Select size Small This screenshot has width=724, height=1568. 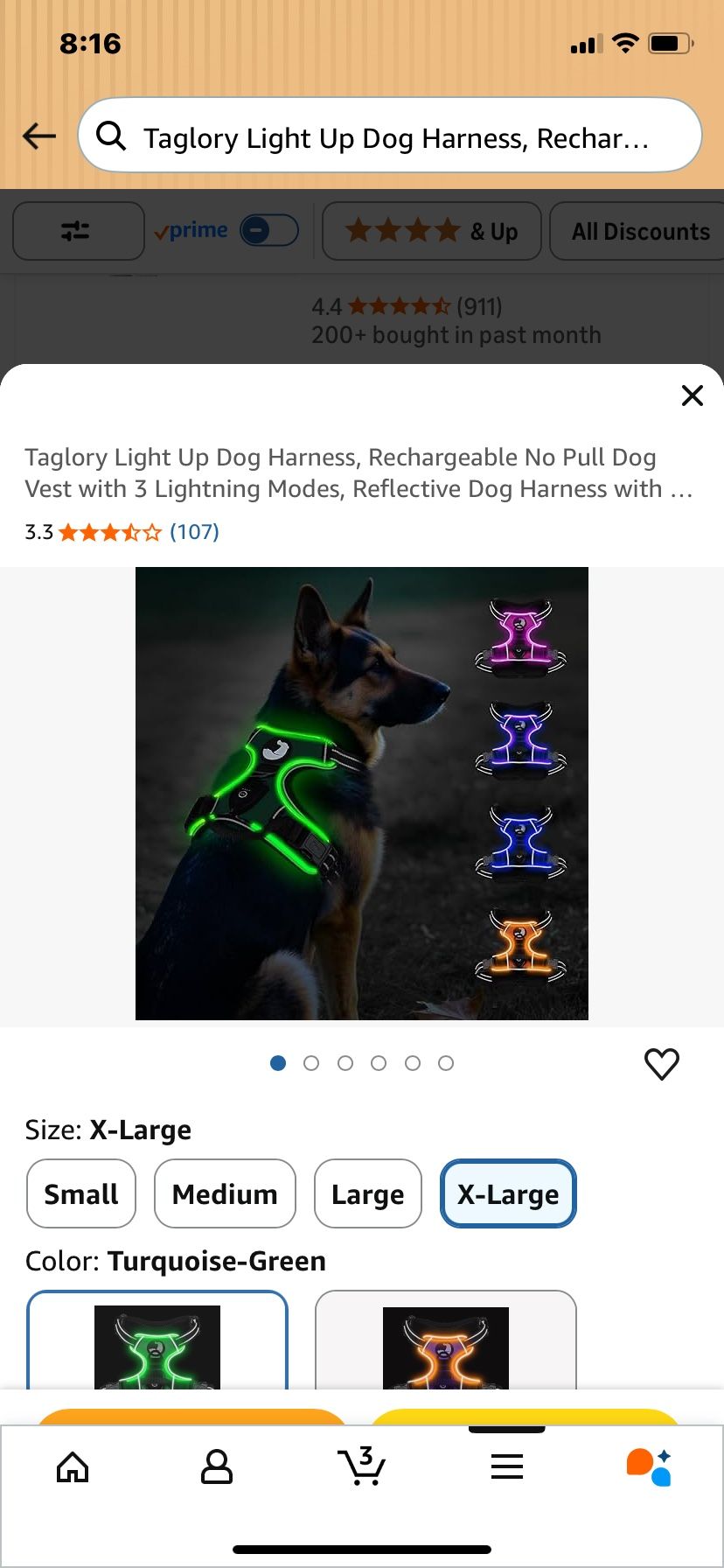click(x=81, y=1194)
